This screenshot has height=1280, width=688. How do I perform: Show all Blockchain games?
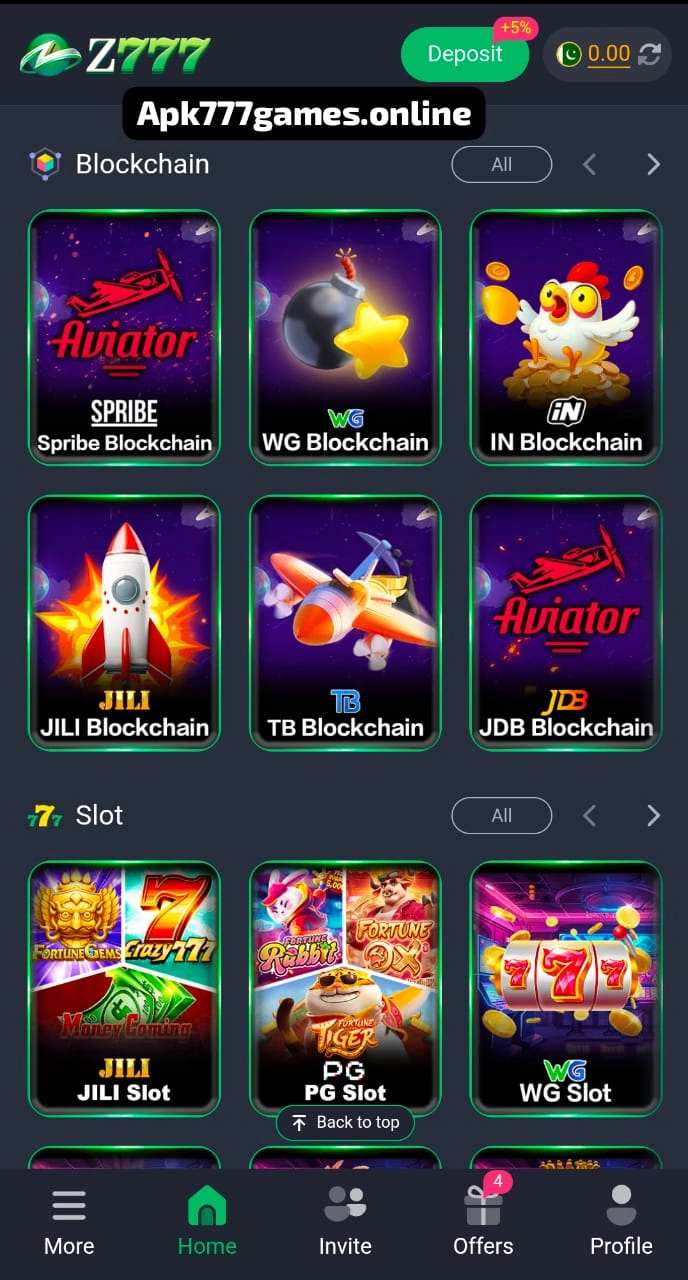pos(501,164)
